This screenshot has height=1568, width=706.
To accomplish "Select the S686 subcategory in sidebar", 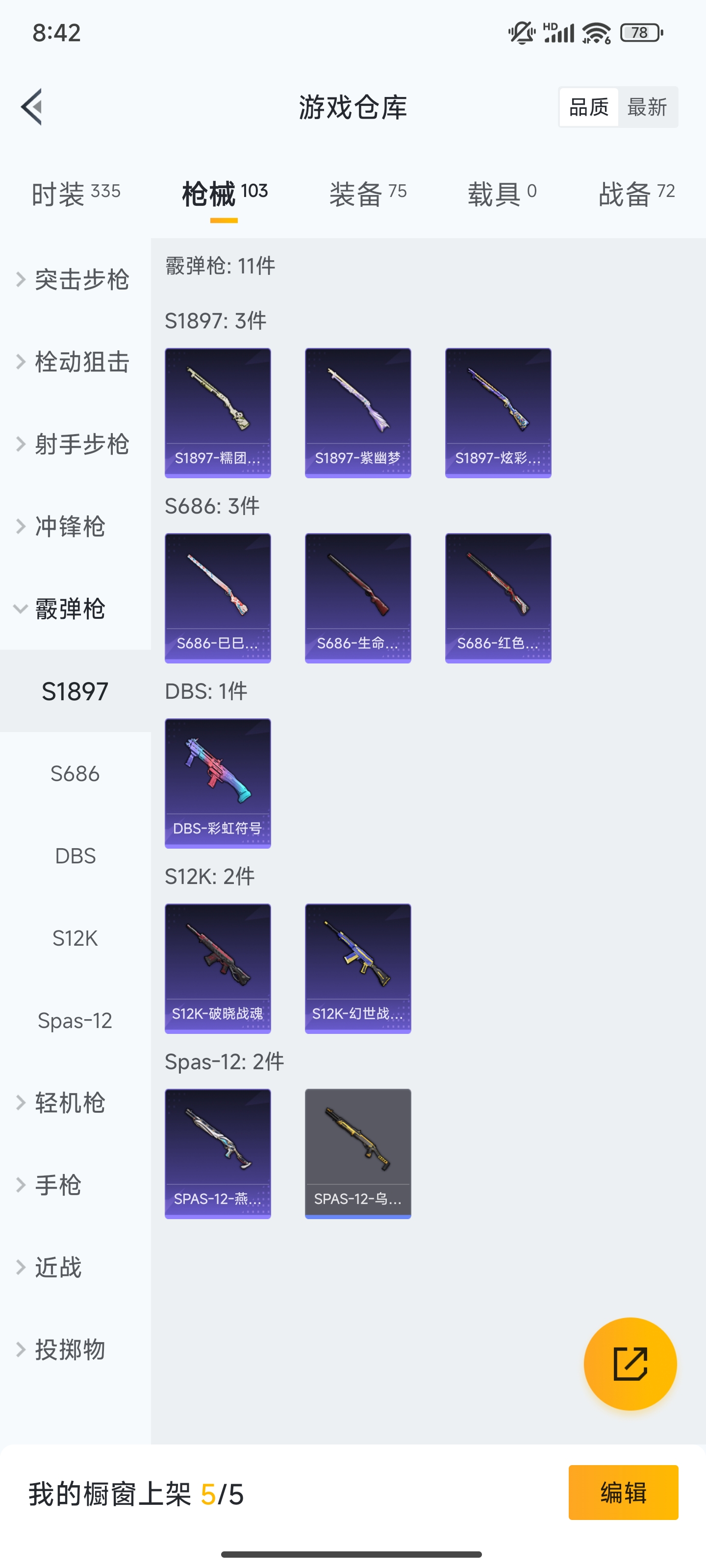I will click(x=75, y=774).
